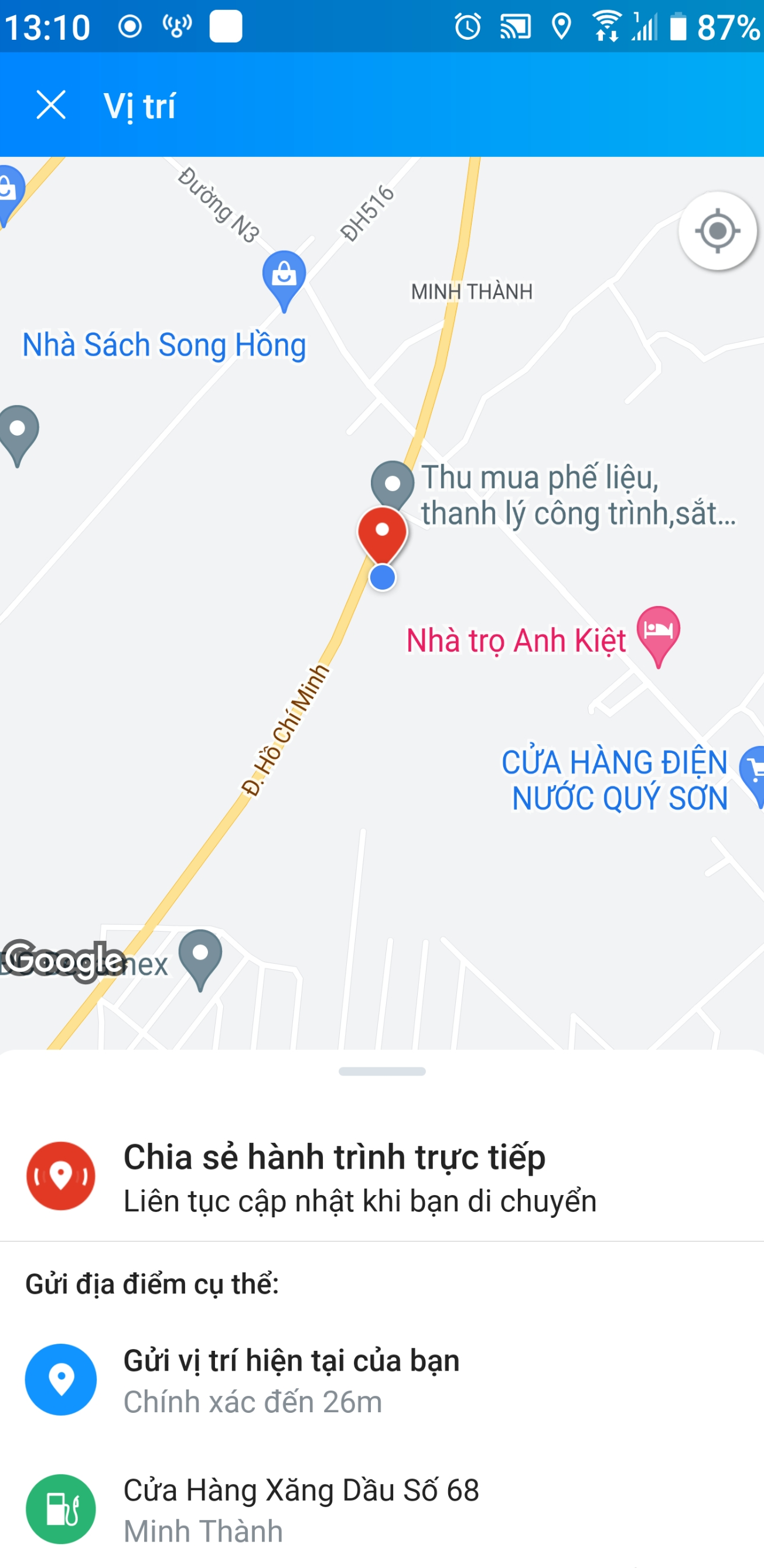Image resolution: width=764 pixels, height=1568 pixels.
Task: Tap the Nhà trọ Anh Kiệt hotel marker
Action: pos(658,632)
